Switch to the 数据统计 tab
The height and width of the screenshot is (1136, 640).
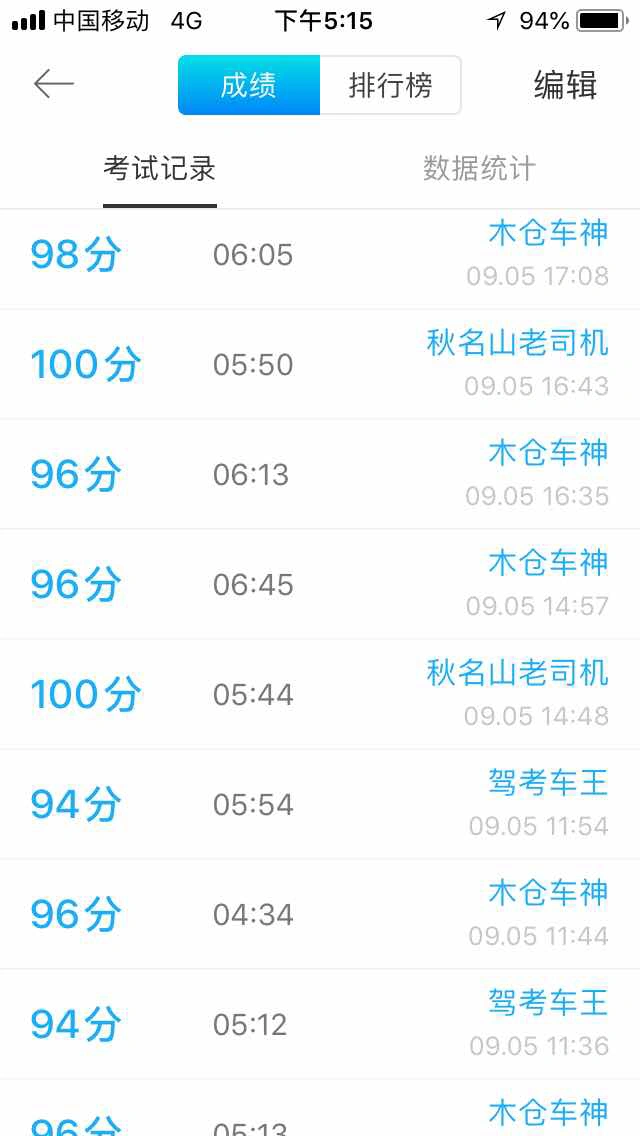(480, 169)
